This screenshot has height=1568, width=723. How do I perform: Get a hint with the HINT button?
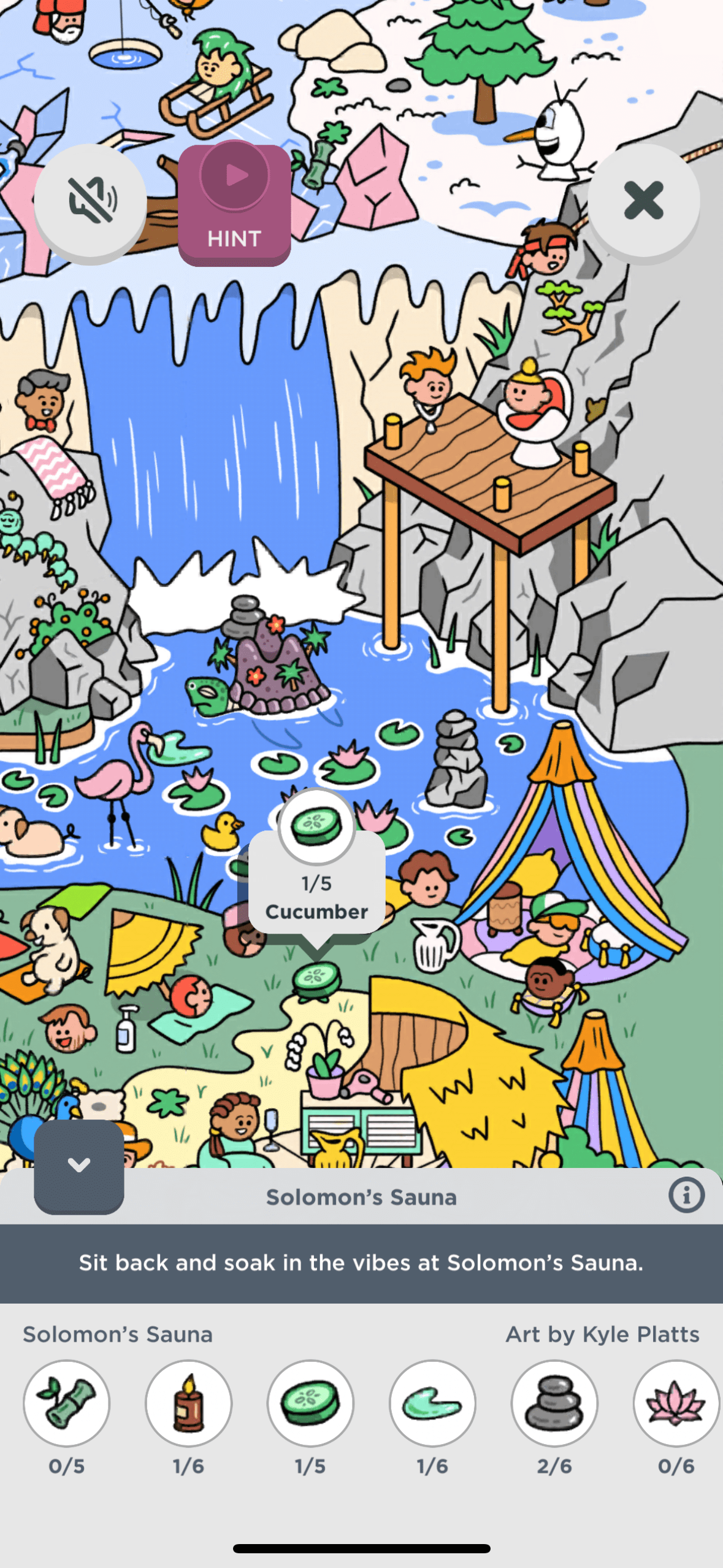[x=234, y=204]
